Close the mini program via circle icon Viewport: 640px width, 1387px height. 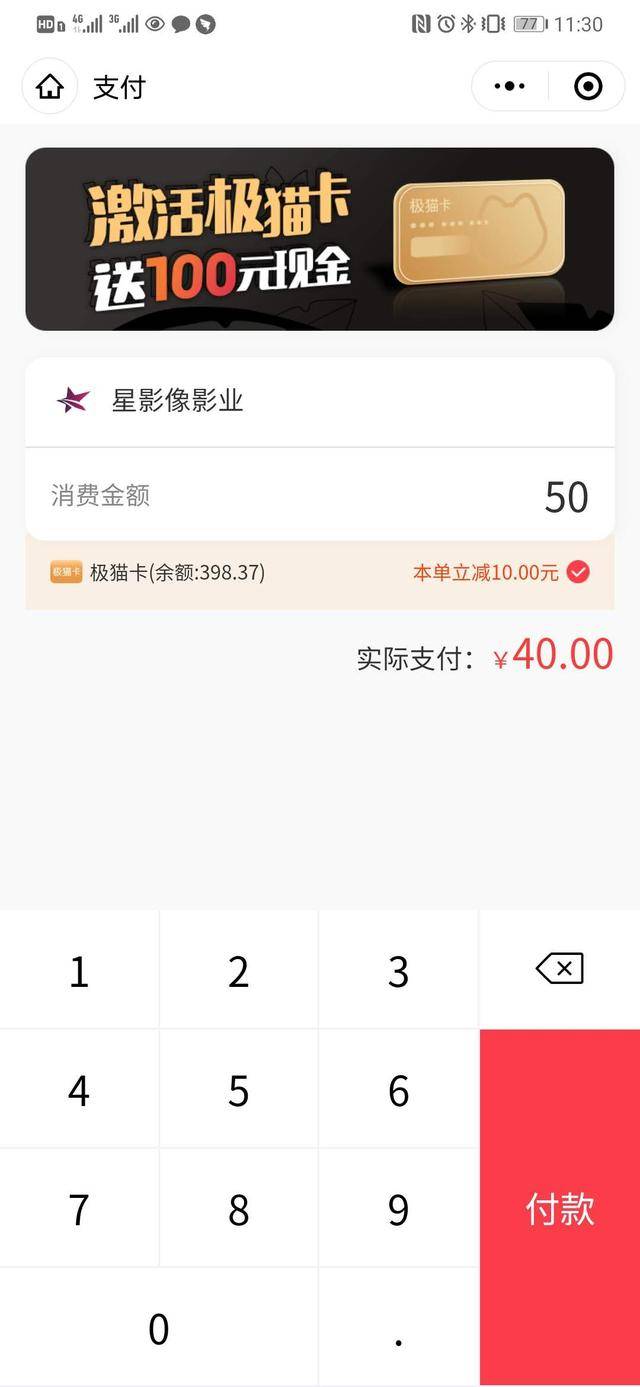(588, 87)
